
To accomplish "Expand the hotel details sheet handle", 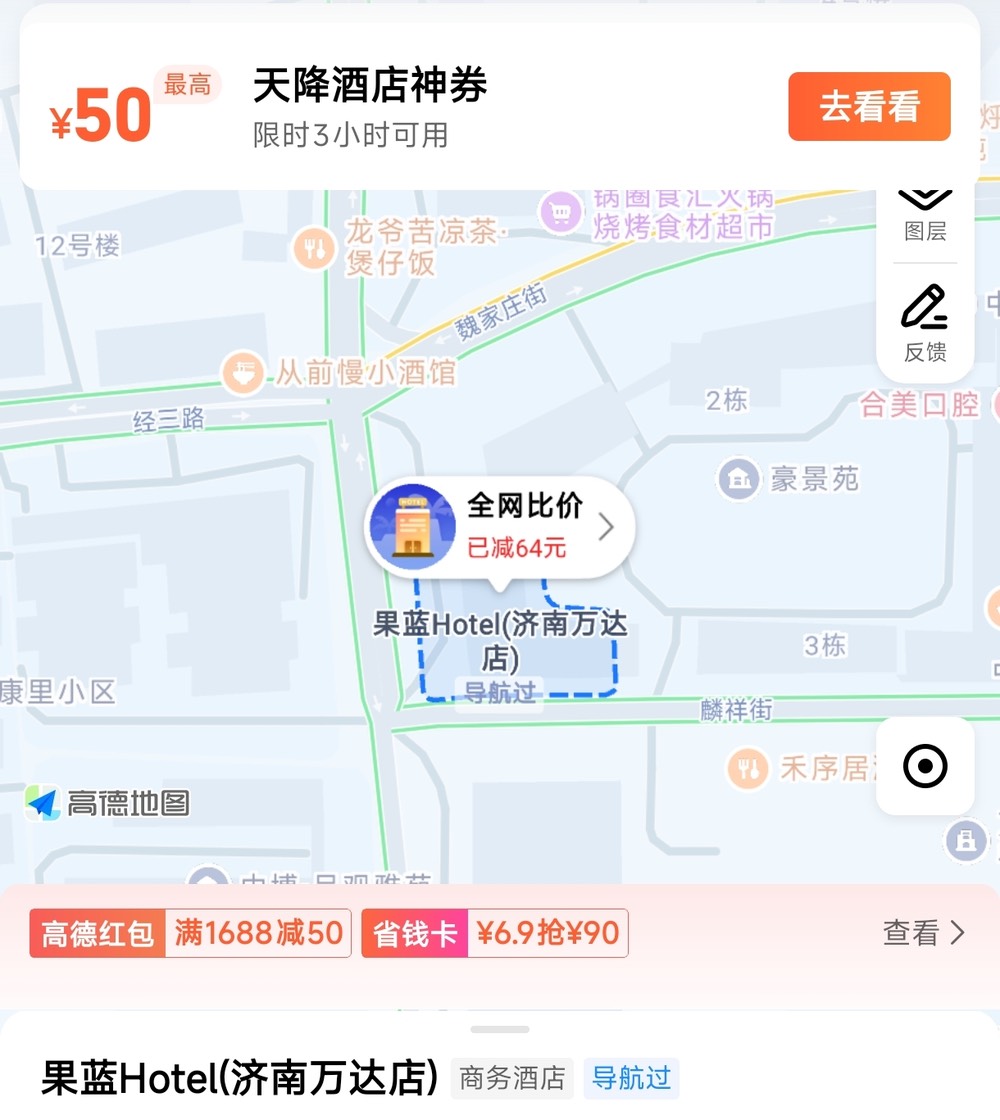I will coord(499,1029).
